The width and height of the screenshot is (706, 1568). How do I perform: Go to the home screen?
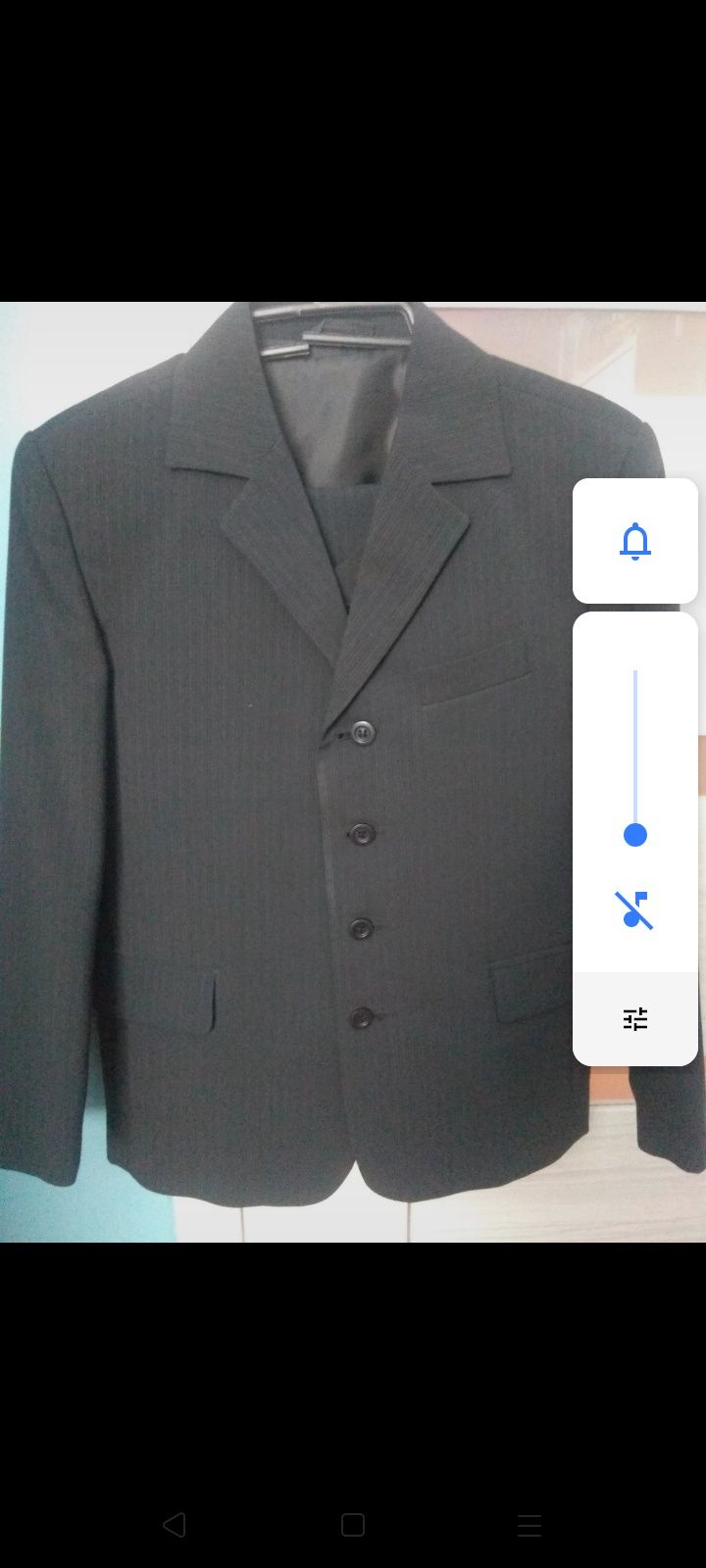pos(353,1524)
